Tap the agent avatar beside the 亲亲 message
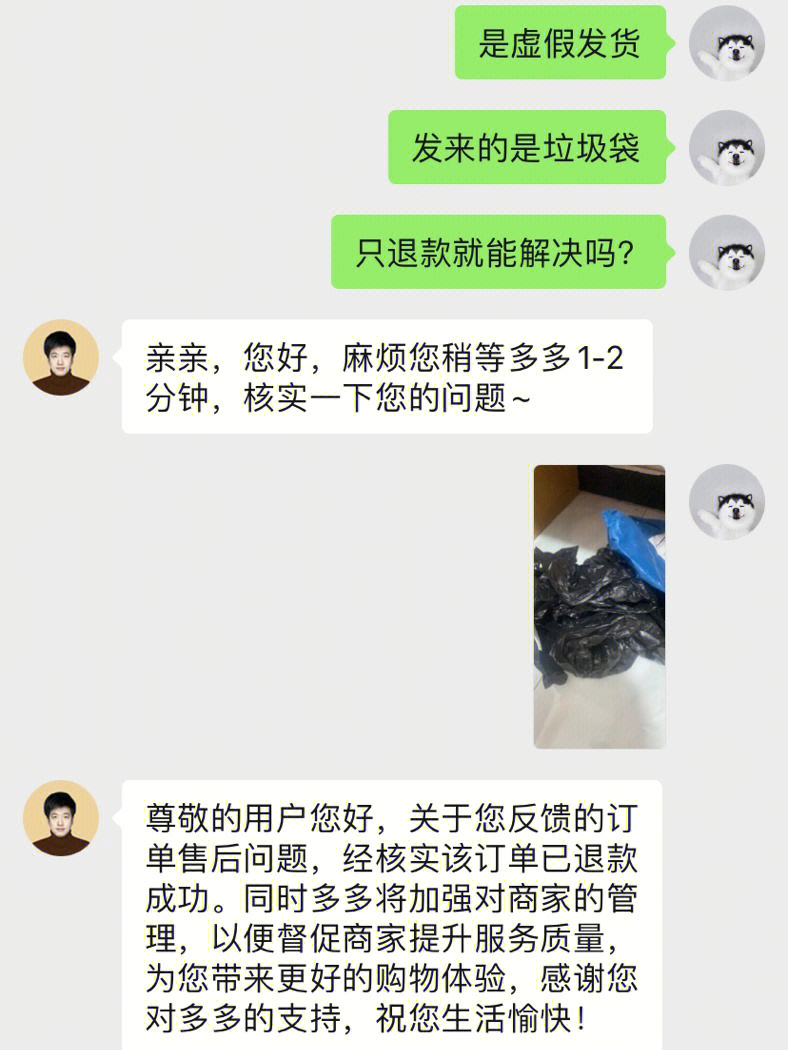The height and width of the screenshot is (1050, 788). (61, 357)
